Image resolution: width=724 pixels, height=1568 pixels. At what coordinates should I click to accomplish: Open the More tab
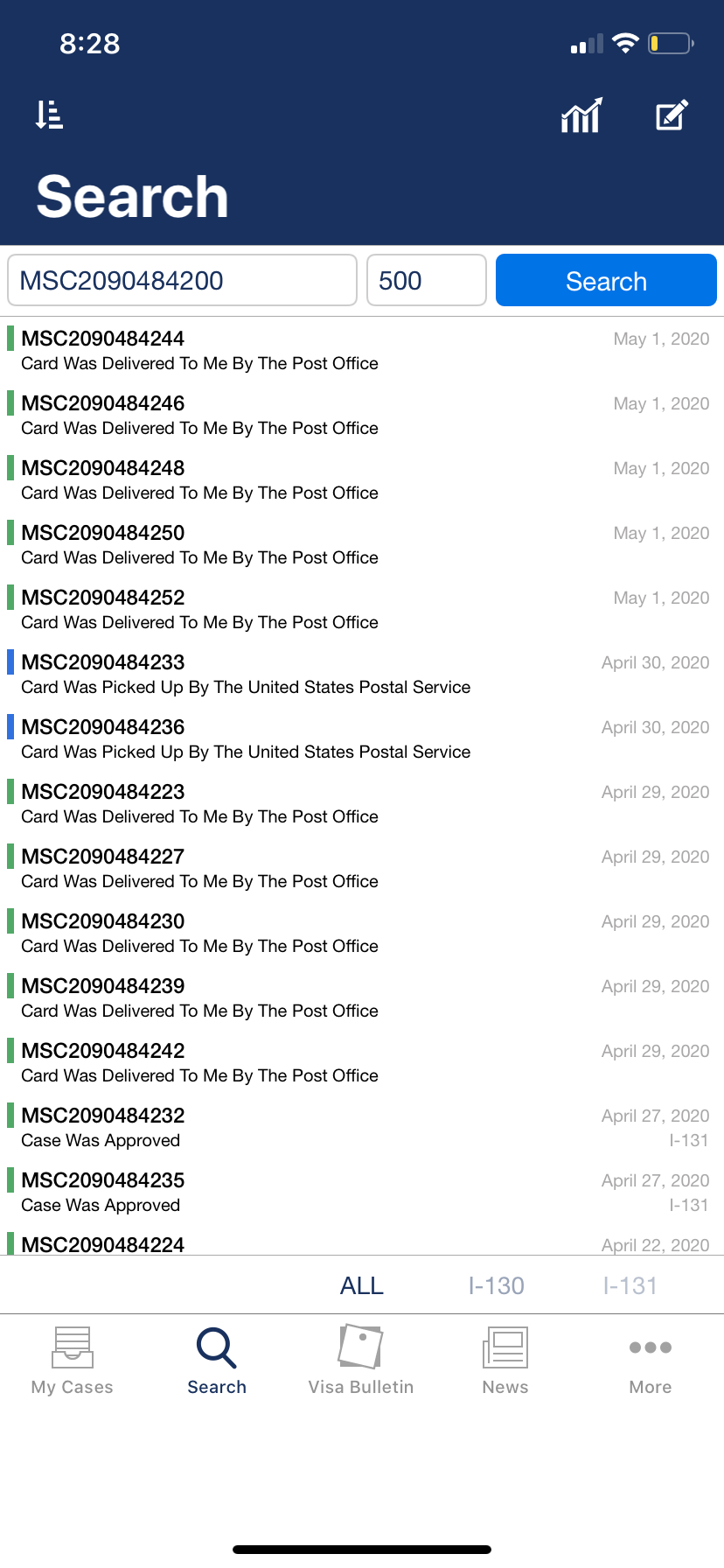651,1361
